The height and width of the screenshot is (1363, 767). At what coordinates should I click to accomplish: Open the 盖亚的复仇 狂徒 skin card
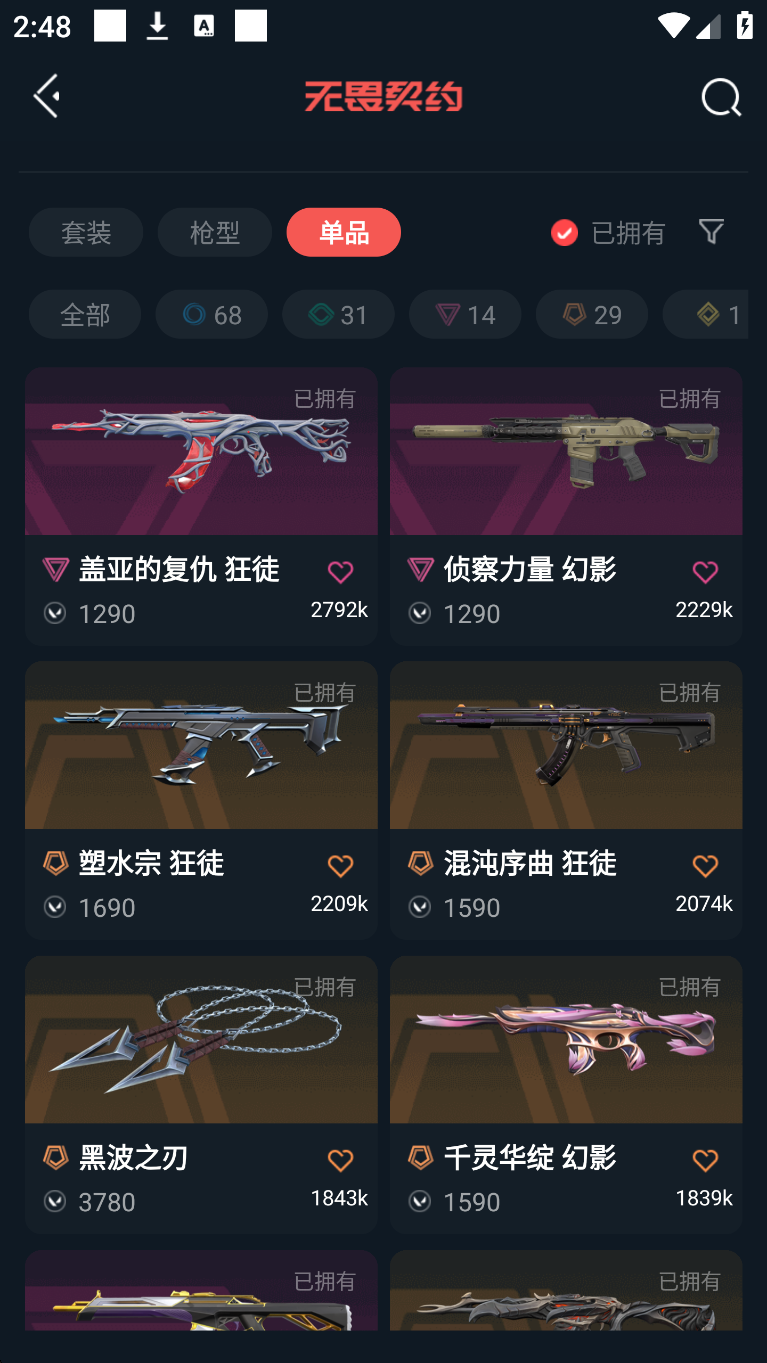(x=201, y=506)
